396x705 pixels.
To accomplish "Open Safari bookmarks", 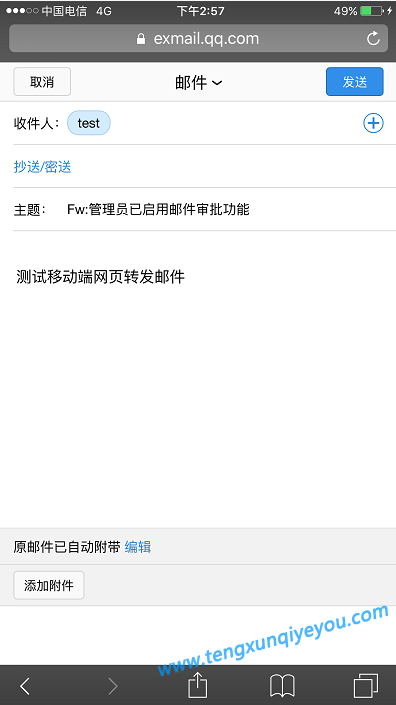I will tap(282, 686).
